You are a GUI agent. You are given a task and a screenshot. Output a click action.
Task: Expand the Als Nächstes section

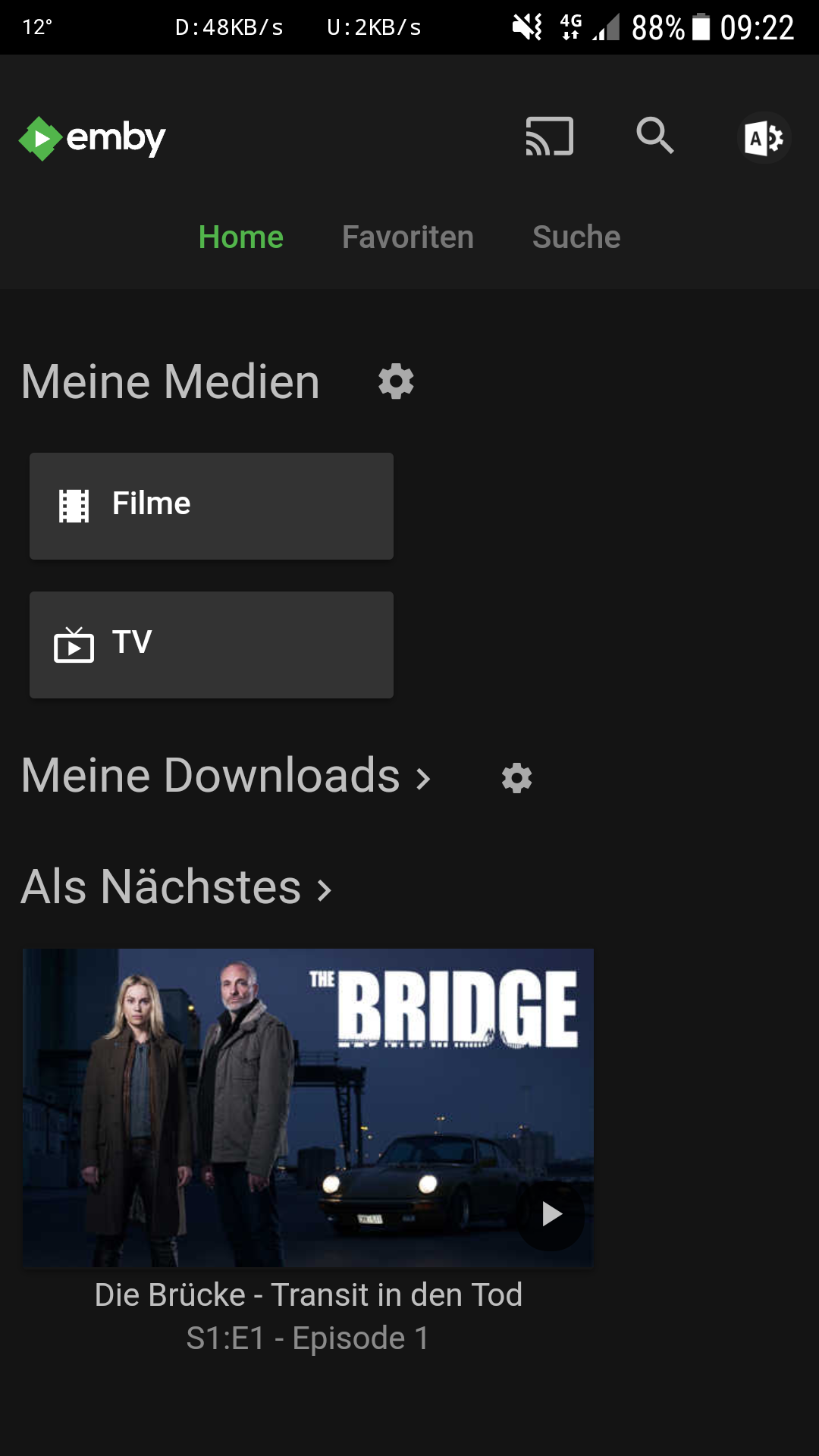click(x=176, y=887)
